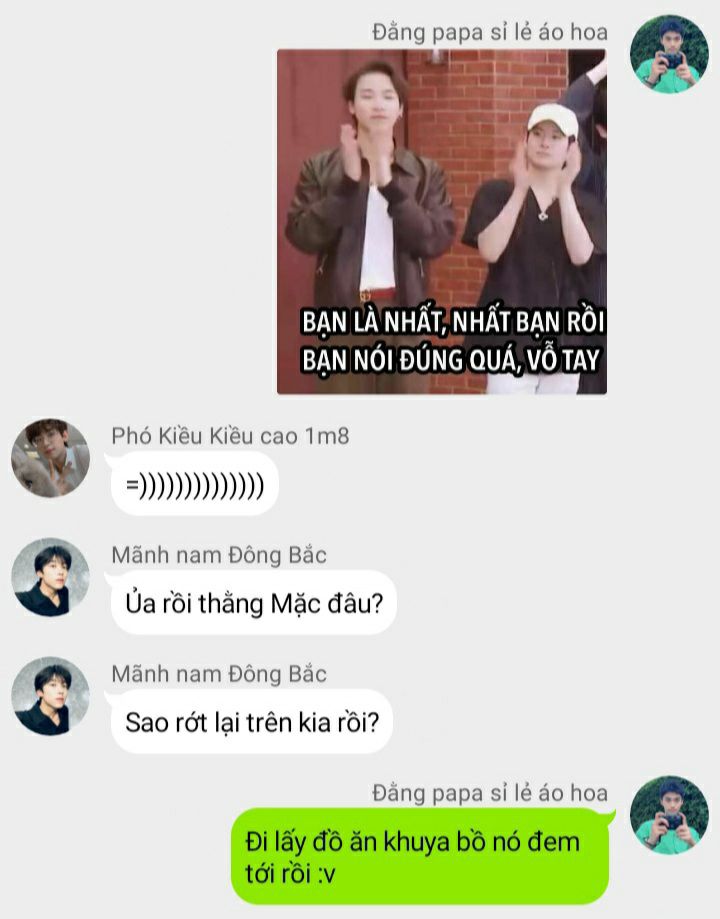Open Phó Kiều Kiều cao 1m8's avatar
The width and height of the screenshot is (720, 919).
tap(50, 458)
